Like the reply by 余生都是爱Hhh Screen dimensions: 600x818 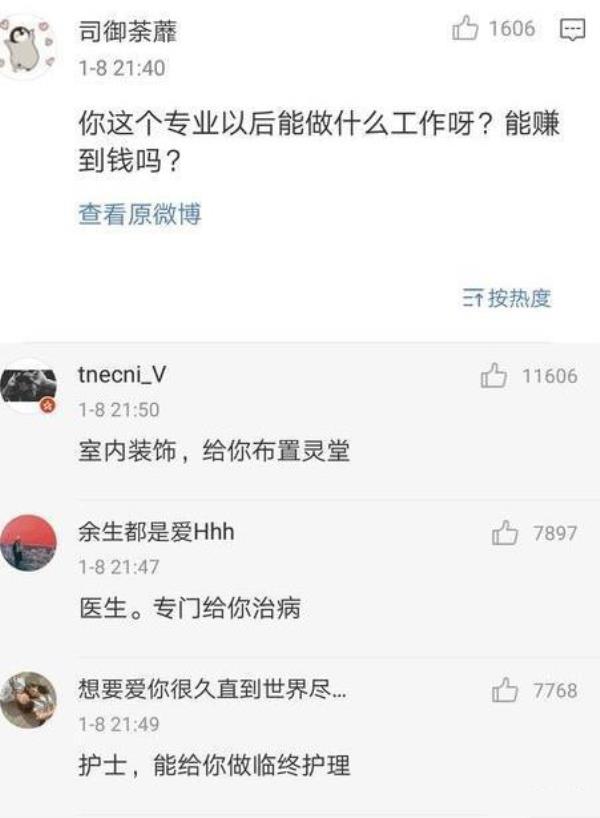point(505,534)
